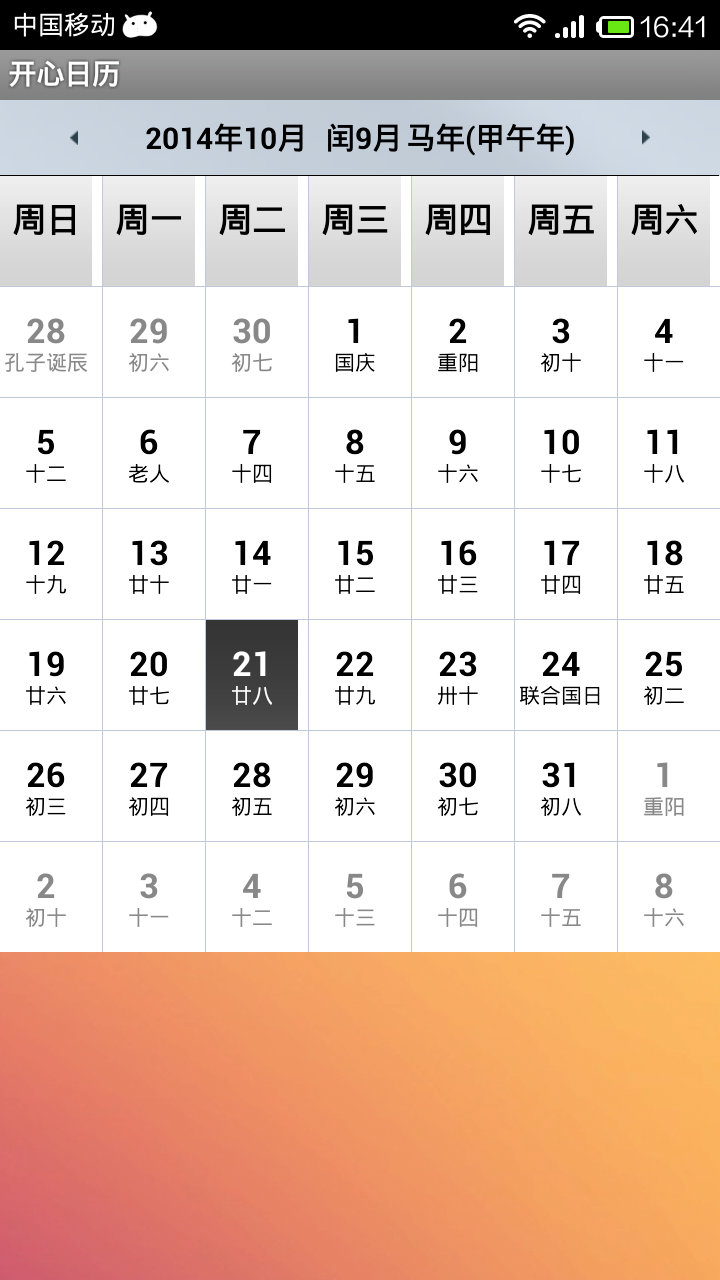This screenshot has height=1280, width=720.
Task: Select October 23 卅十
Action: 458,676
